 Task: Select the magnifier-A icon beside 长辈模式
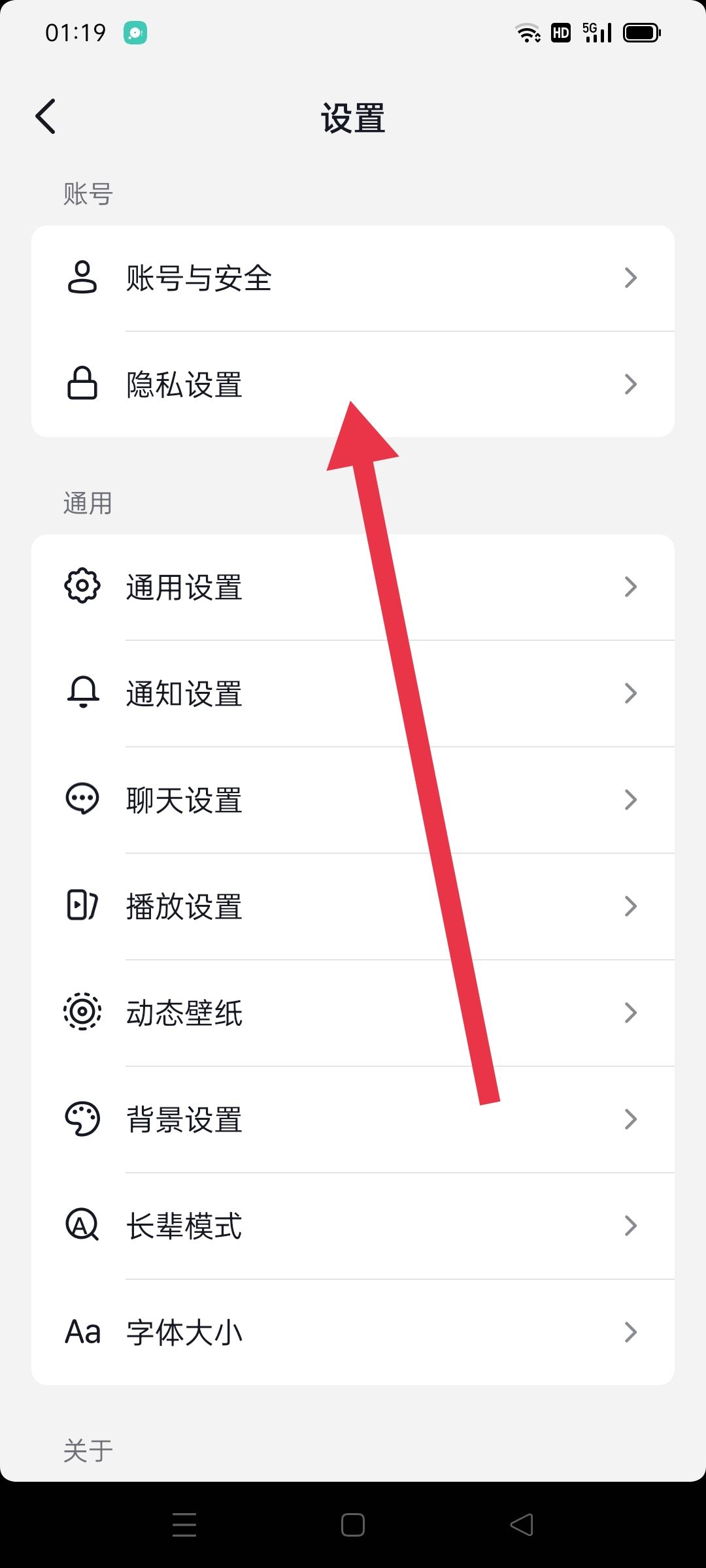pos(82,1226)
